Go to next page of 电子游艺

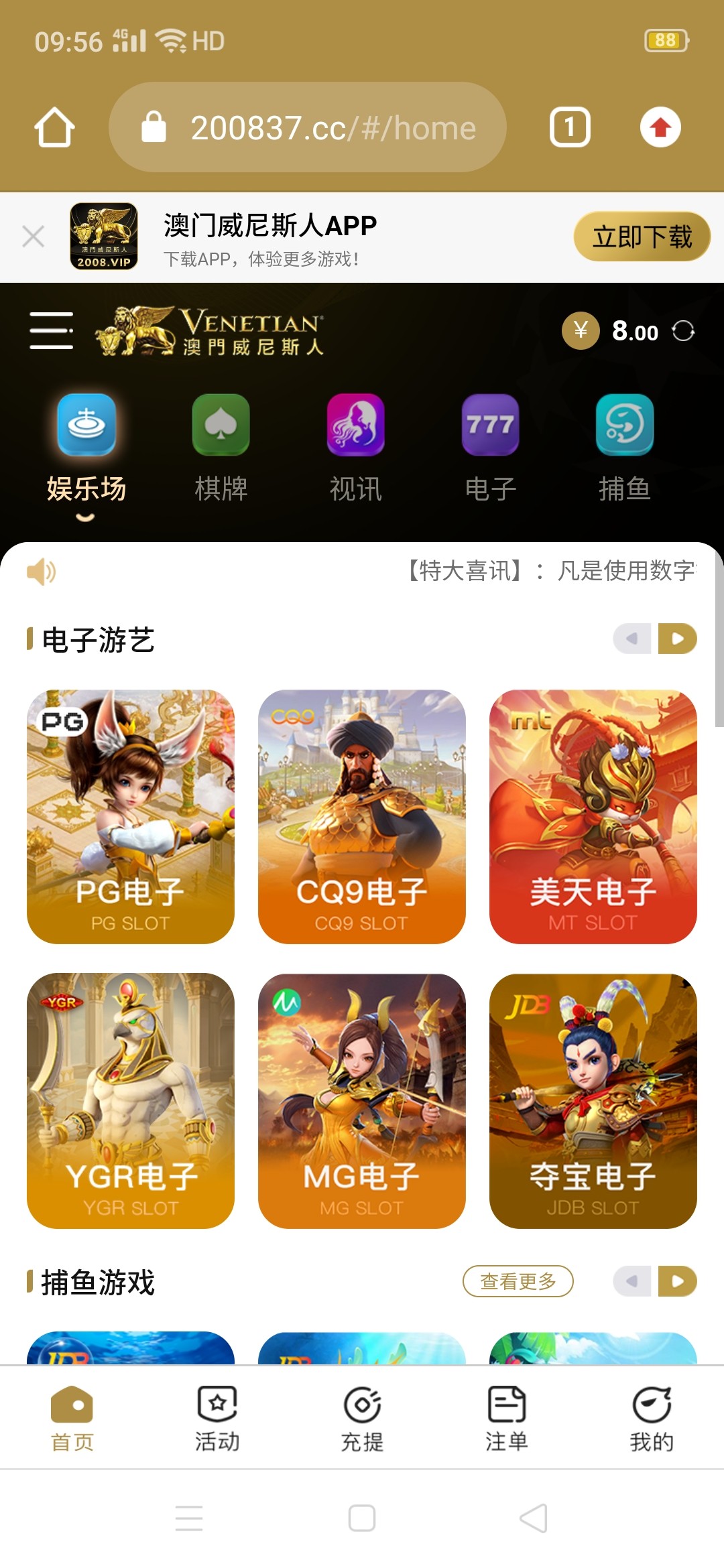pyautogui.click(x=677, y=639)
